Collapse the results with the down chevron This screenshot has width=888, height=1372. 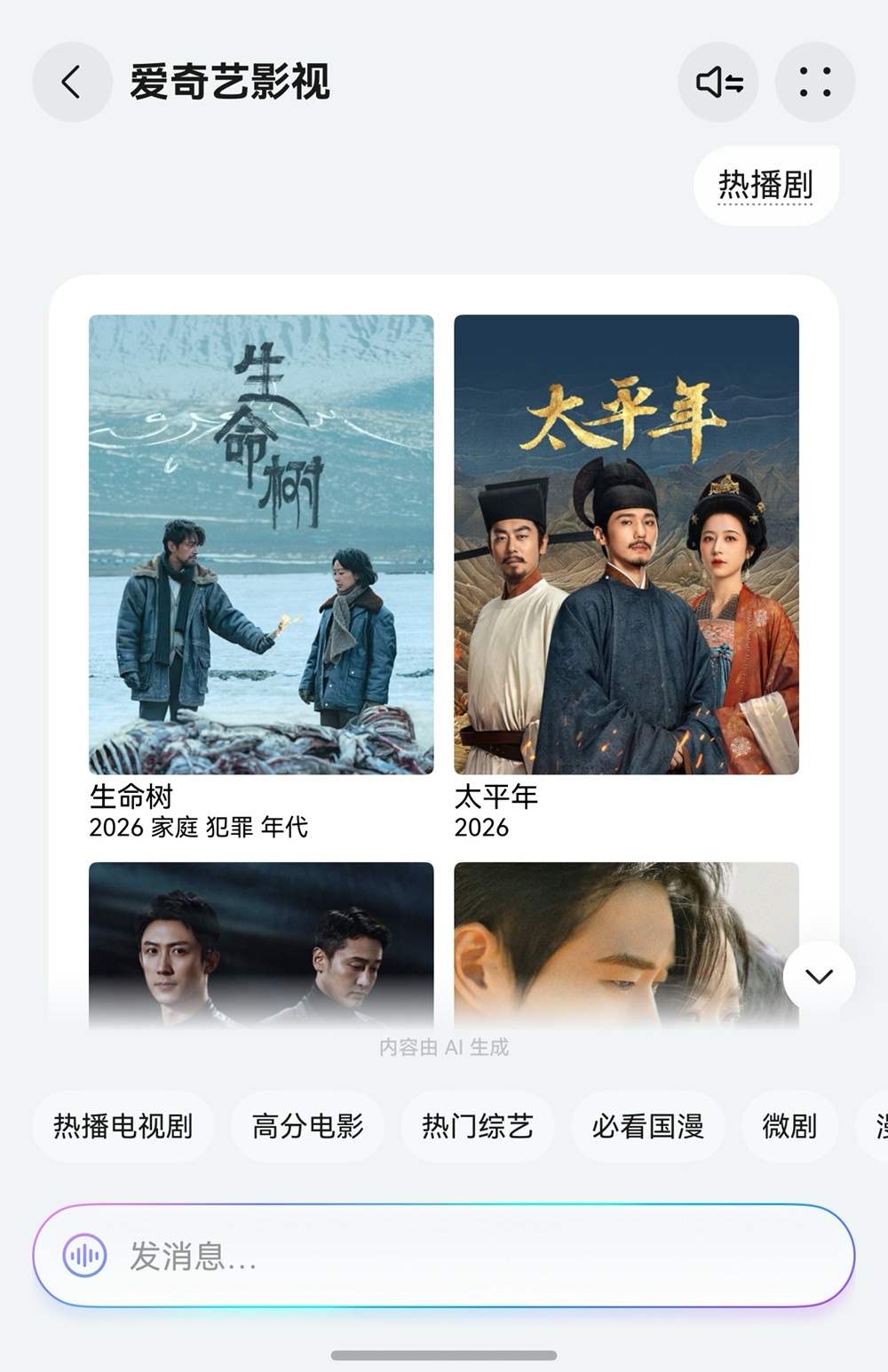[x=818, y=977]
